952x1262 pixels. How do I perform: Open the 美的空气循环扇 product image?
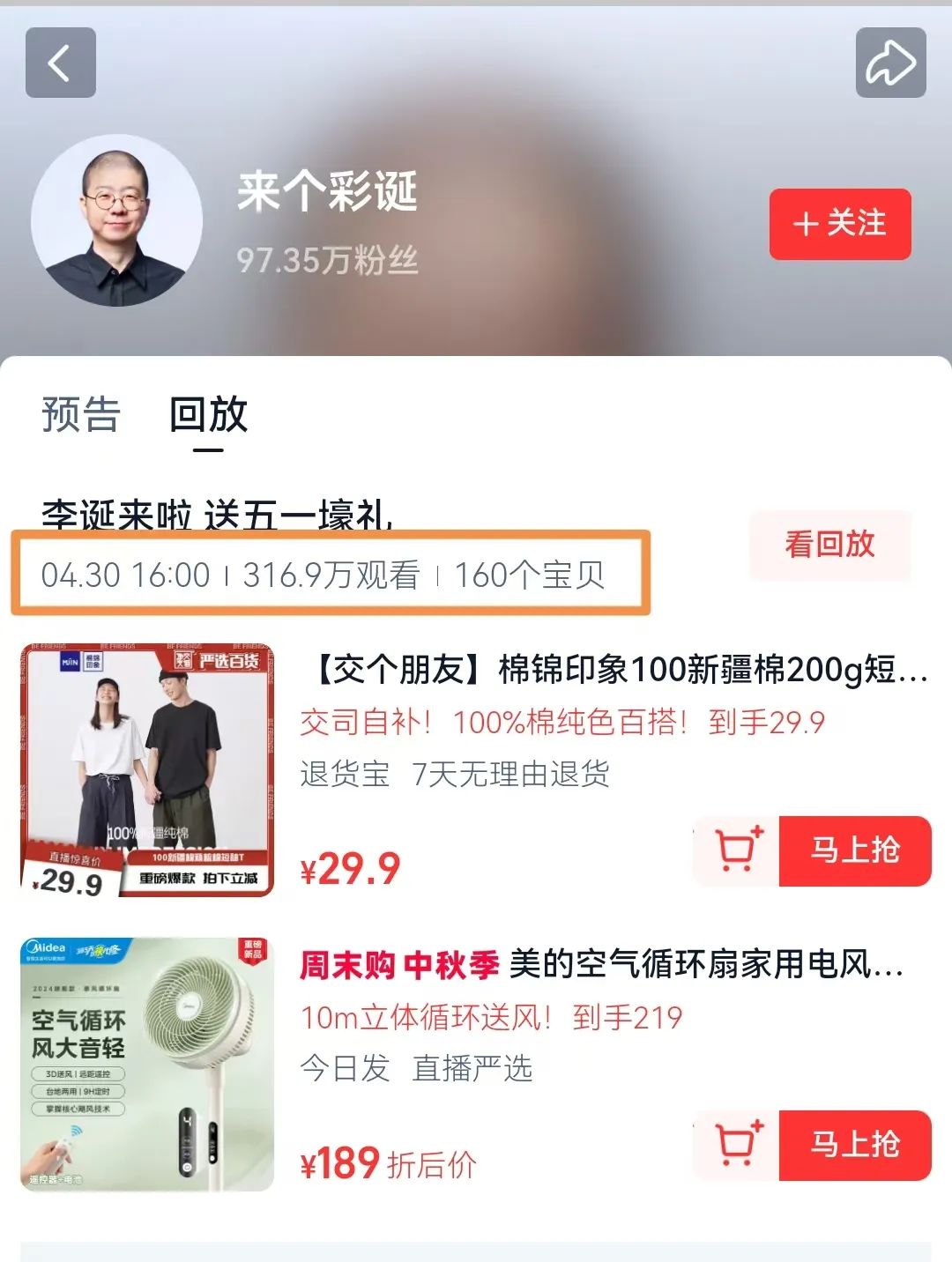point(147,1065)
